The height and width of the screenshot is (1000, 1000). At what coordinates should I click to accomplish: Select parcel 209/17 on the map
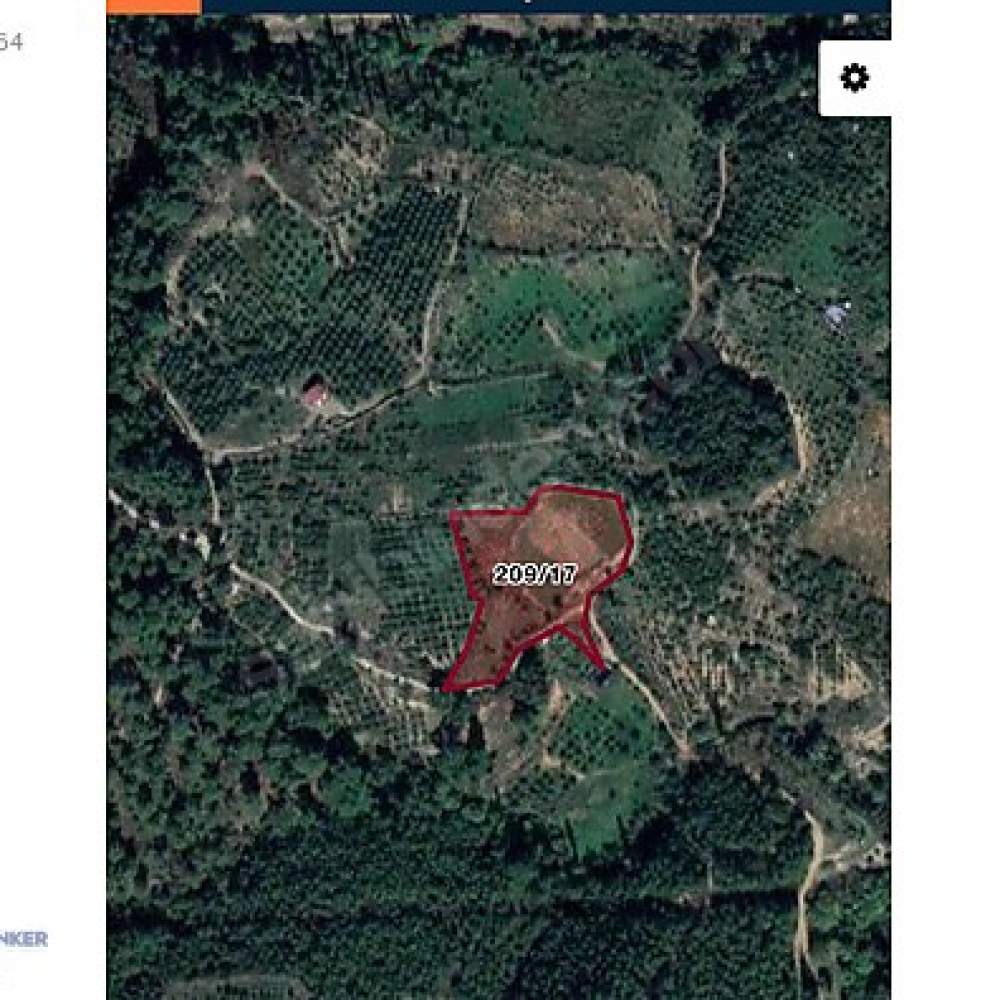pyautogui.click(x=535, y=574)
